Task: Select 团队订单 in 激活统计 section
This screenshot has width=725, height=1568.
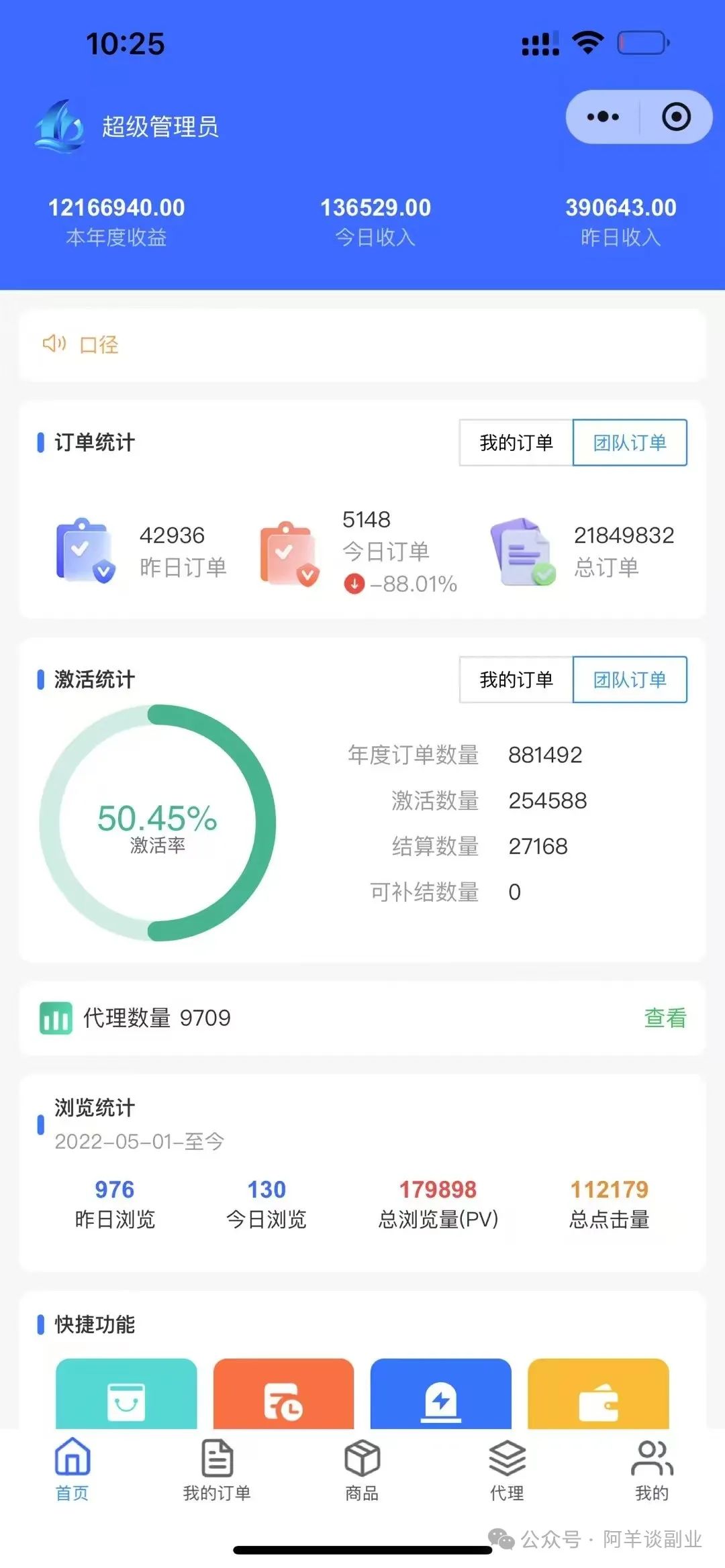Action: [629, 680]
